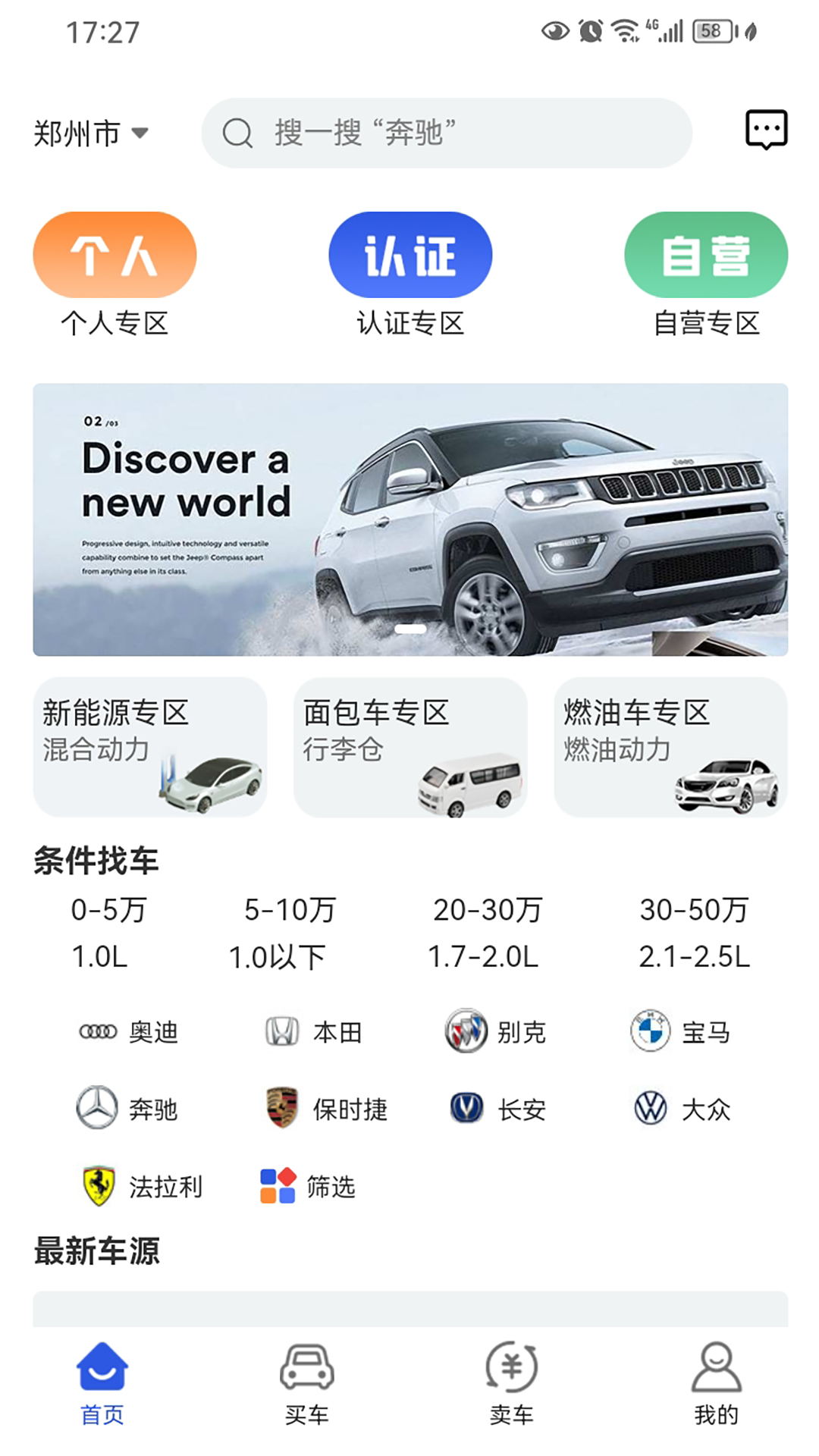
Task: Switch to the 买车 tab
Action: pos(307,1382)
